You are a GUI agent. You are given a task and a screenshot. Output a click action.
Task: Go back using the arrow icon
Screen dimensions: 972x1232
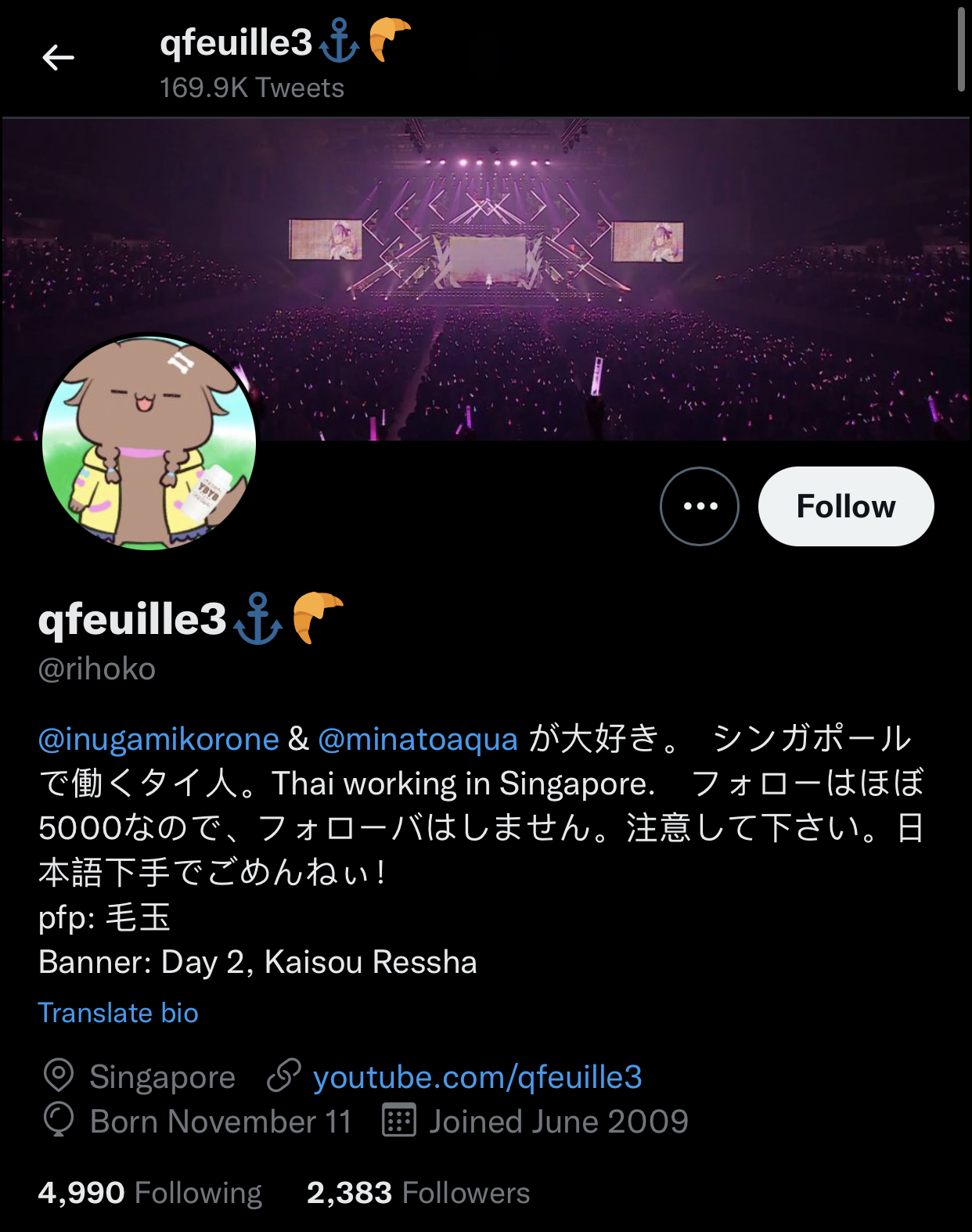tap(58, 57)
